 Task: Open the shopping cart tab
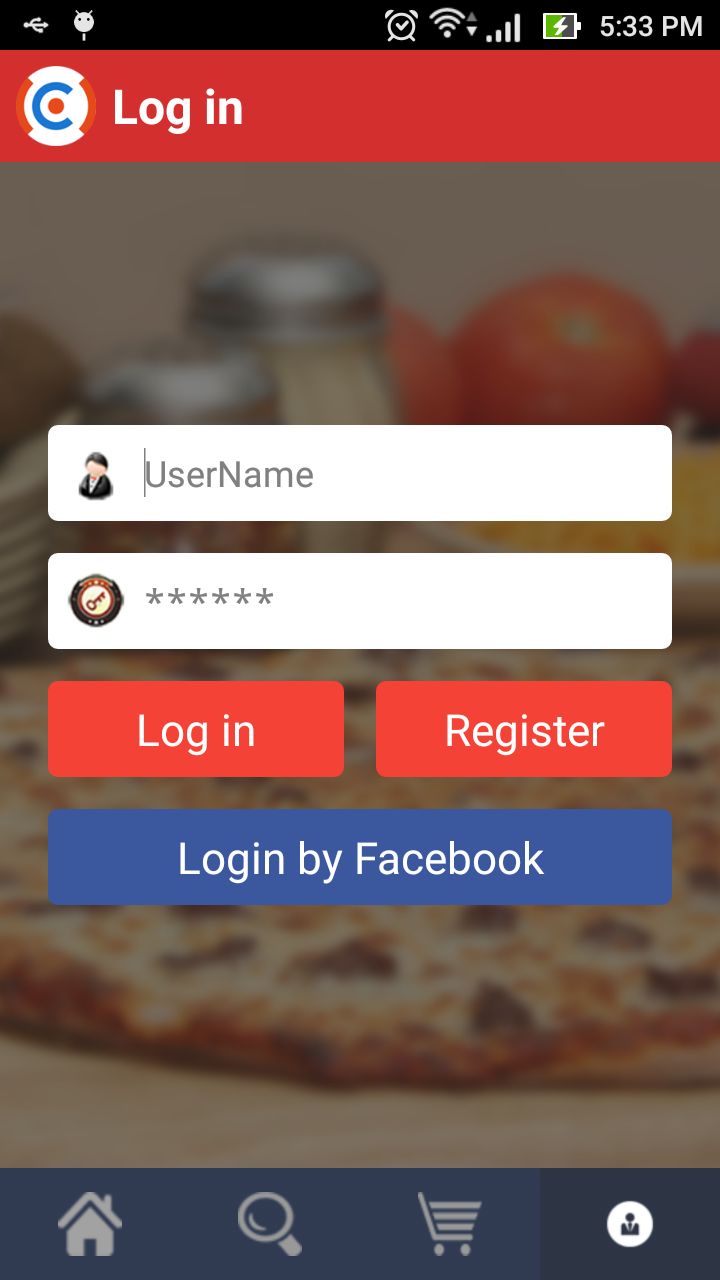[x=450, y=1224]
